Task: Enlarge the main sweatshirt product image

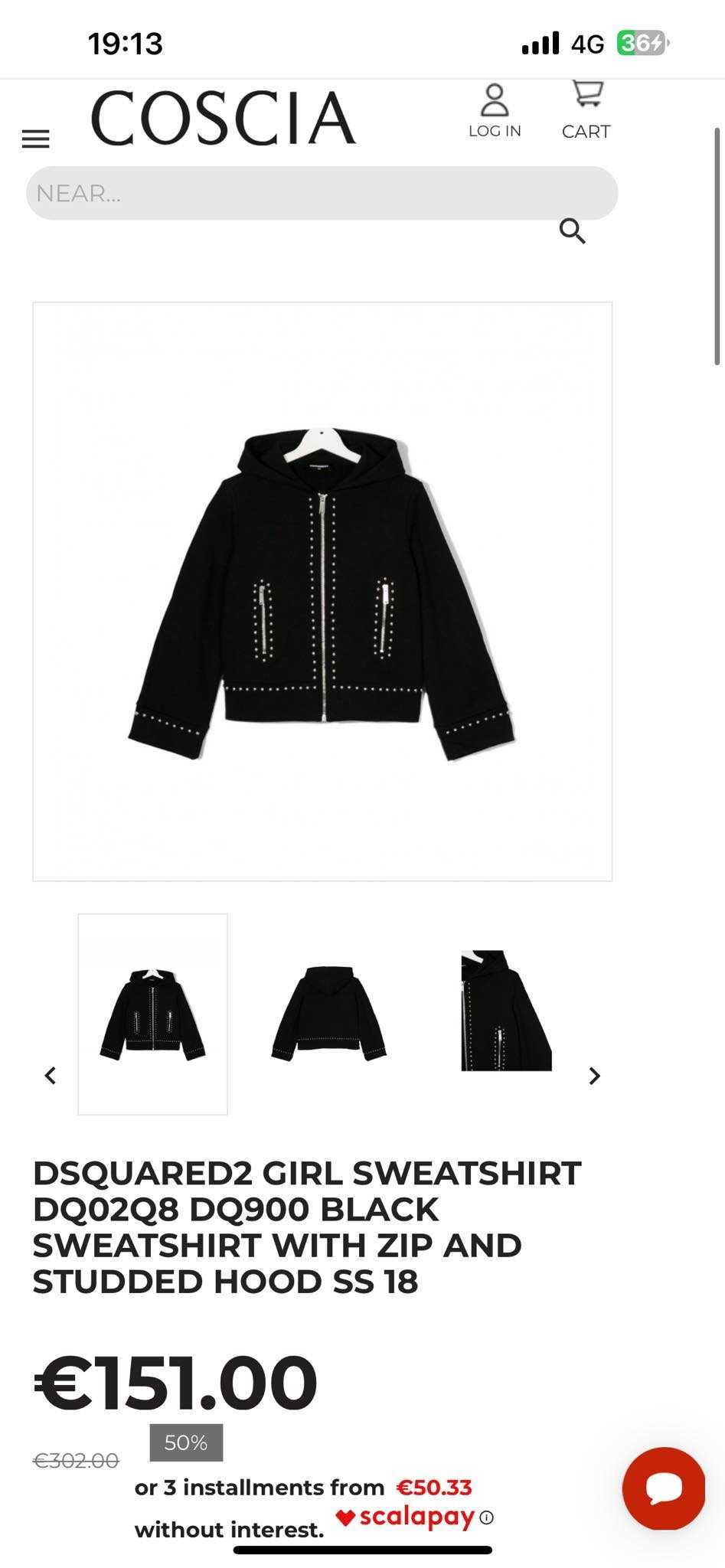Action: click(x=322, y=591)
